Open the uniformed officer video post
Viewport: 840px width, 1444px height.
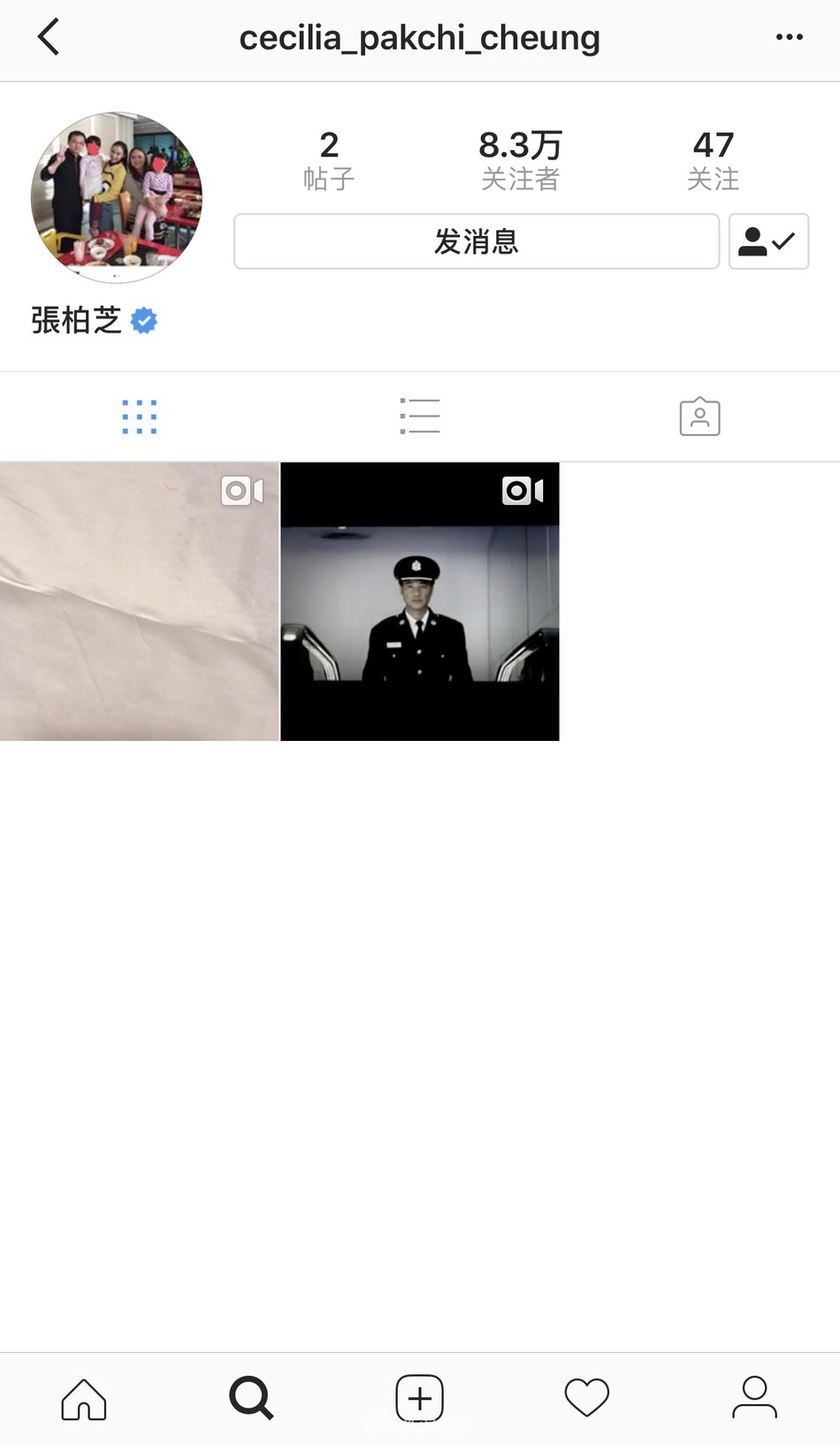point(419,601)
